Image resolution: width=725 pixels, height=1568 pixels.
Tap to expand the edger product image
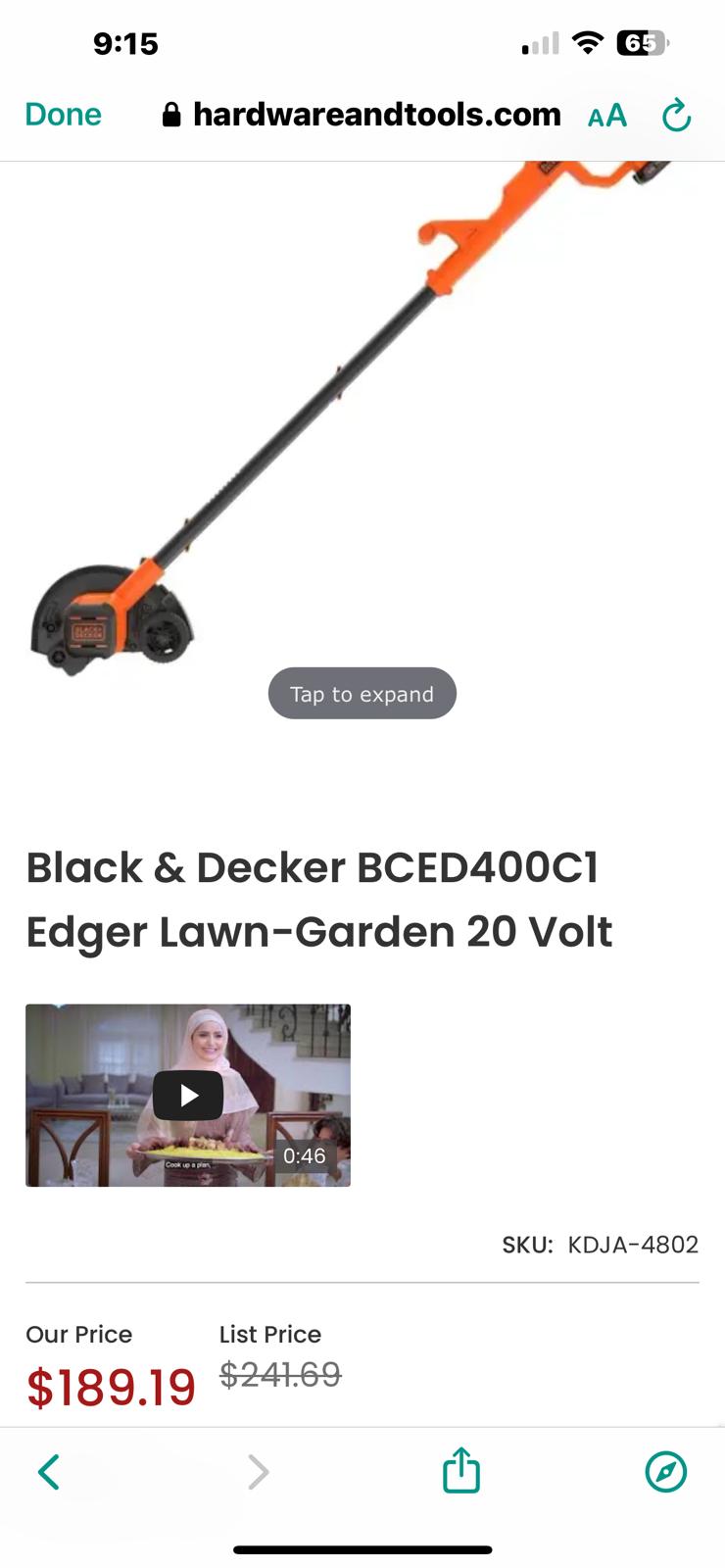coord(362,694)
